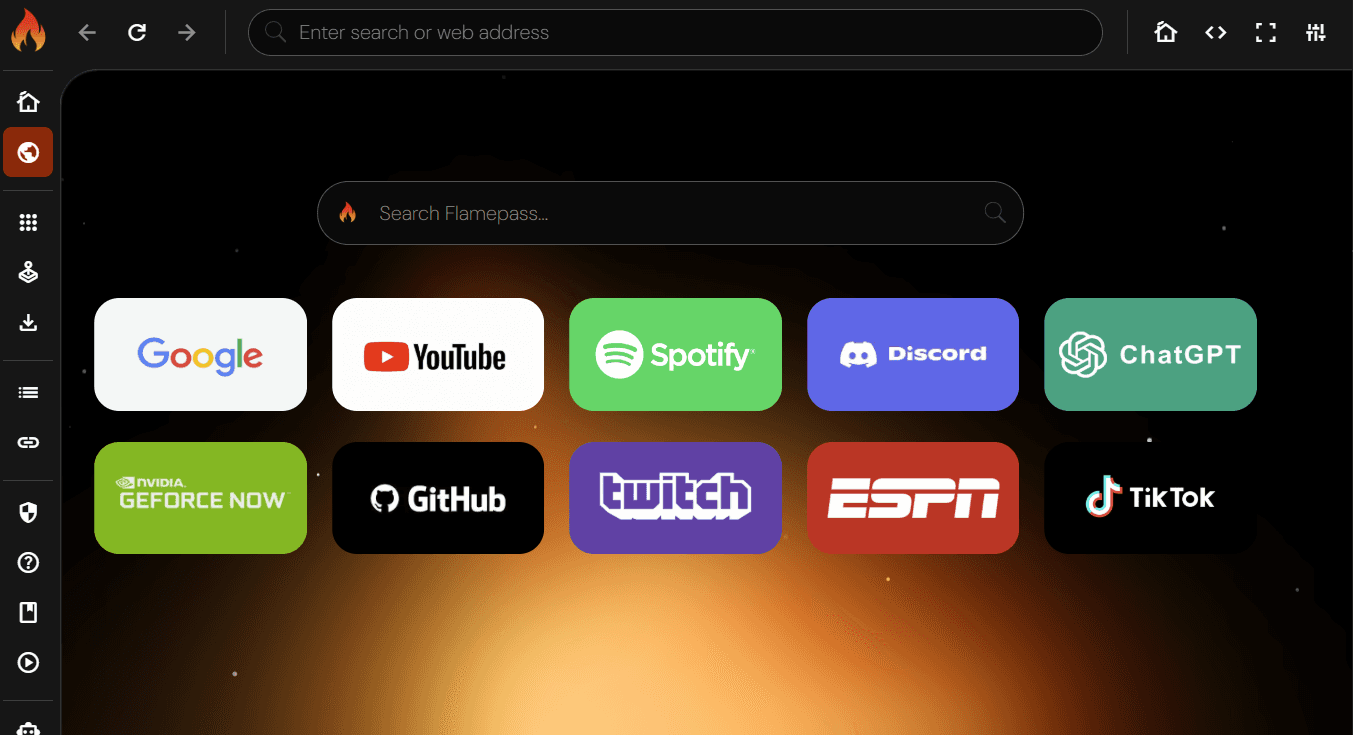Image resolution: width=1353 pixels, height=735 pixels.
Task: Toggle fullscreen mode in the top bar
Action: [x=1266, y=32]
